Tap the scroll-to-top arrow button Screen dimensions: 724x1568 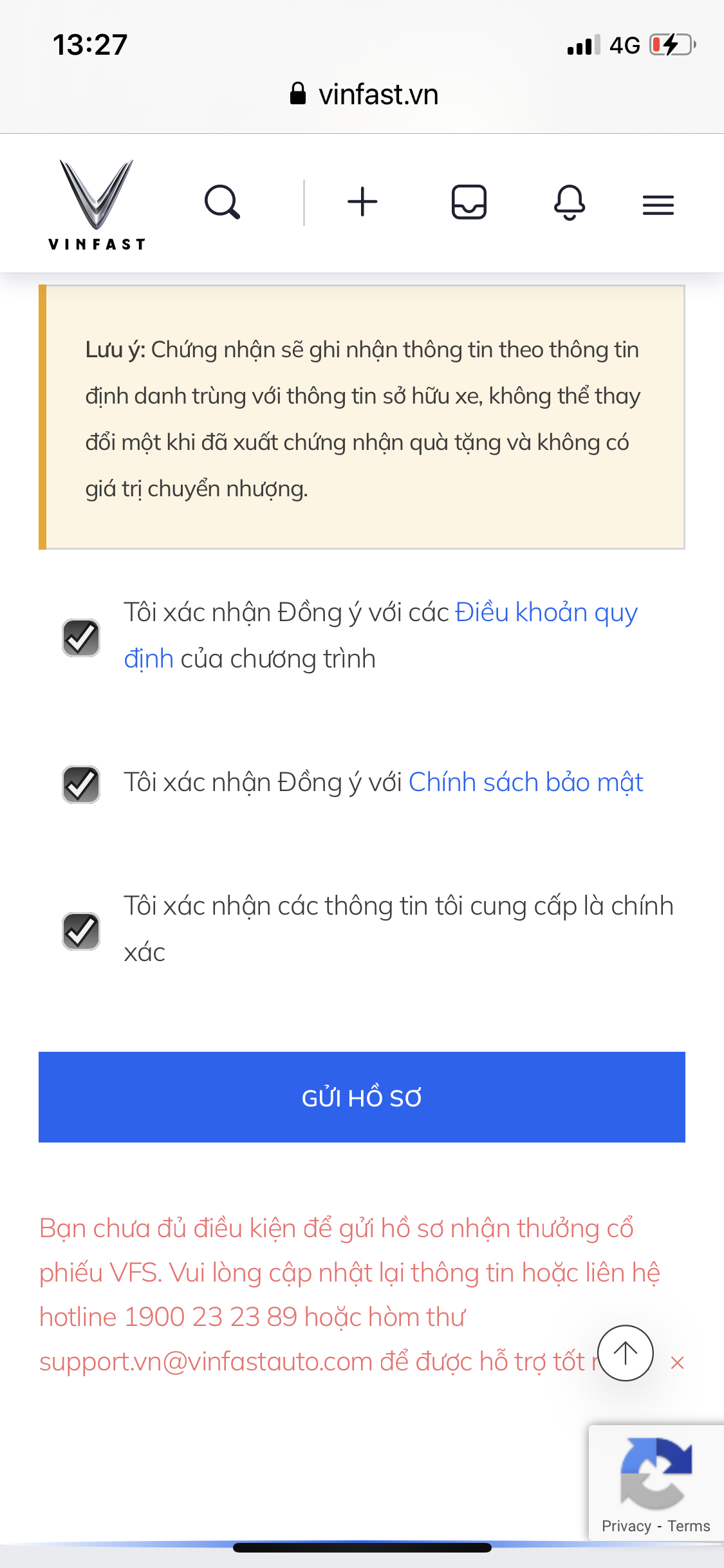[625, 1353]
